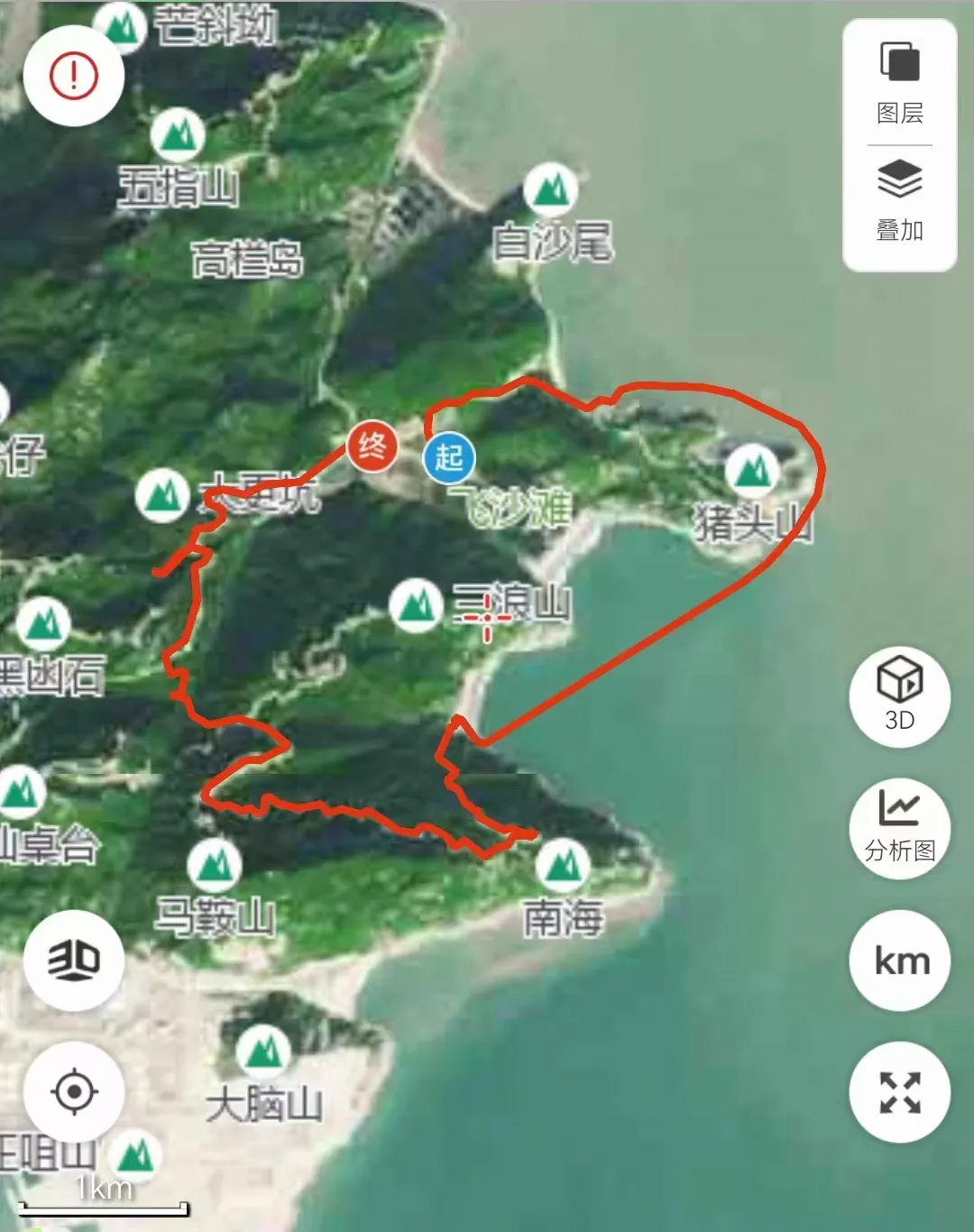Viewport: 974px width, 1232px height.
Task: Open the red exclamation alert button
Action: point(73,75)
